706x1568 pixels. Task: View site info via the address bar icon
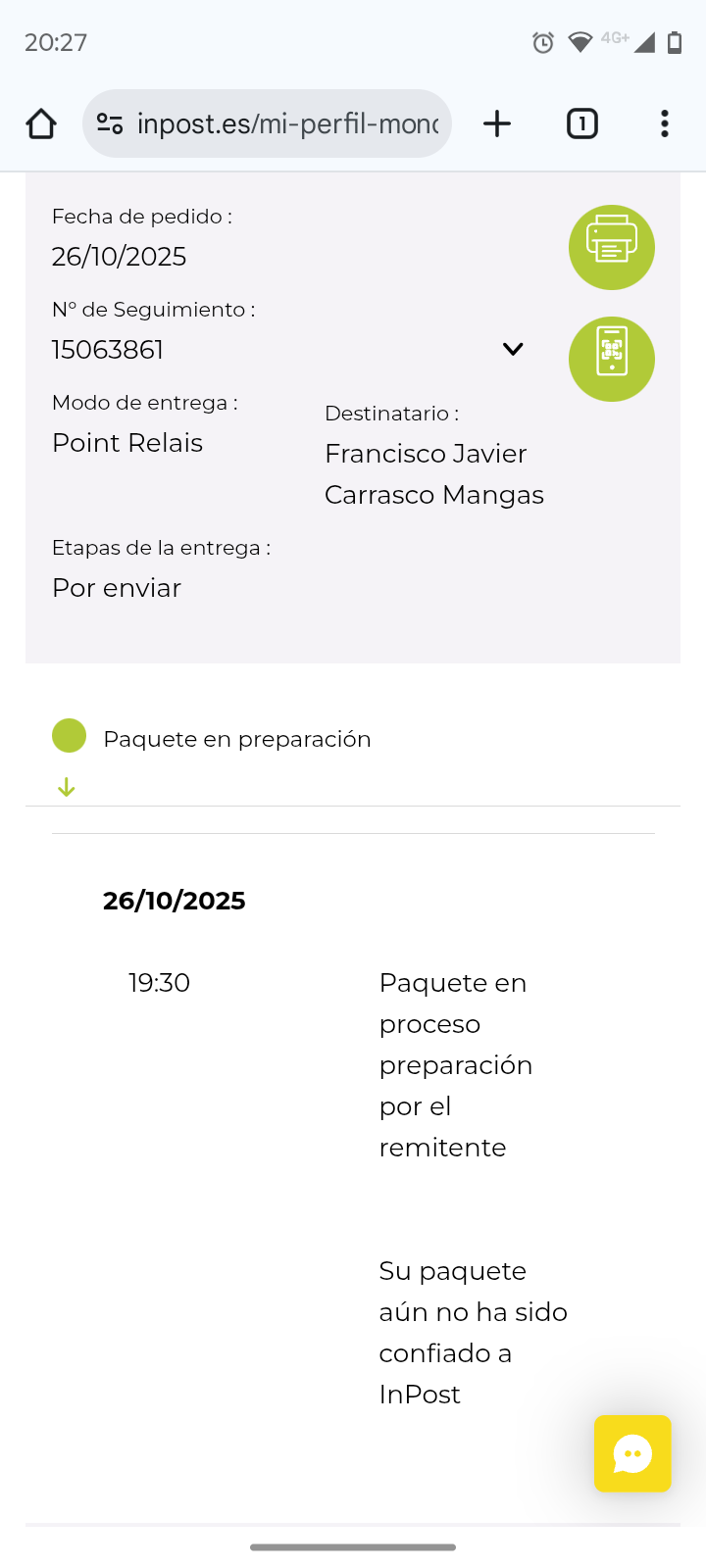pos(110,124)
